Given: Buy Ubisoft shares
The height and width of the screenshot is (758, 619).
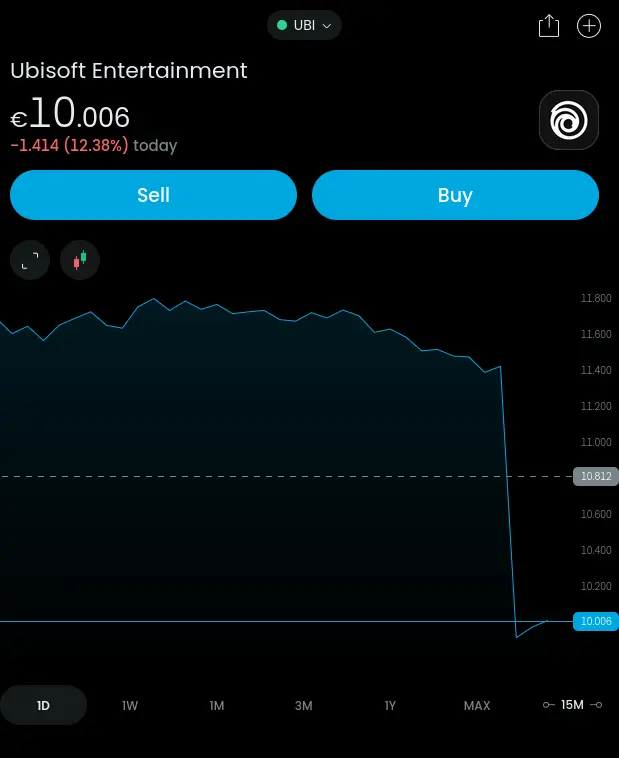Looking at the screenshot, I should tap(455, 195).
